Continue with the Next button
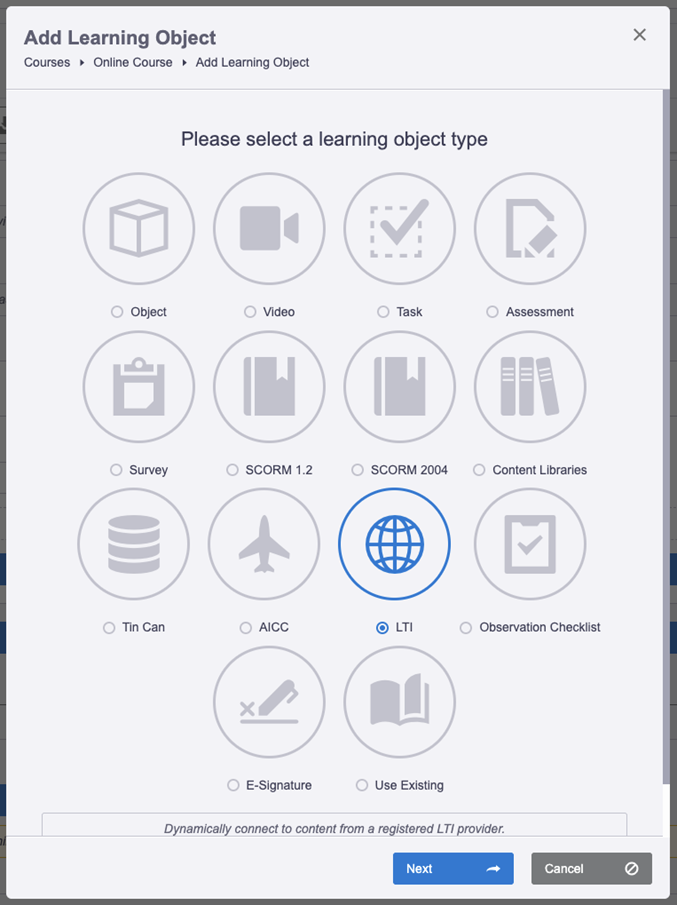 [452, 869]
